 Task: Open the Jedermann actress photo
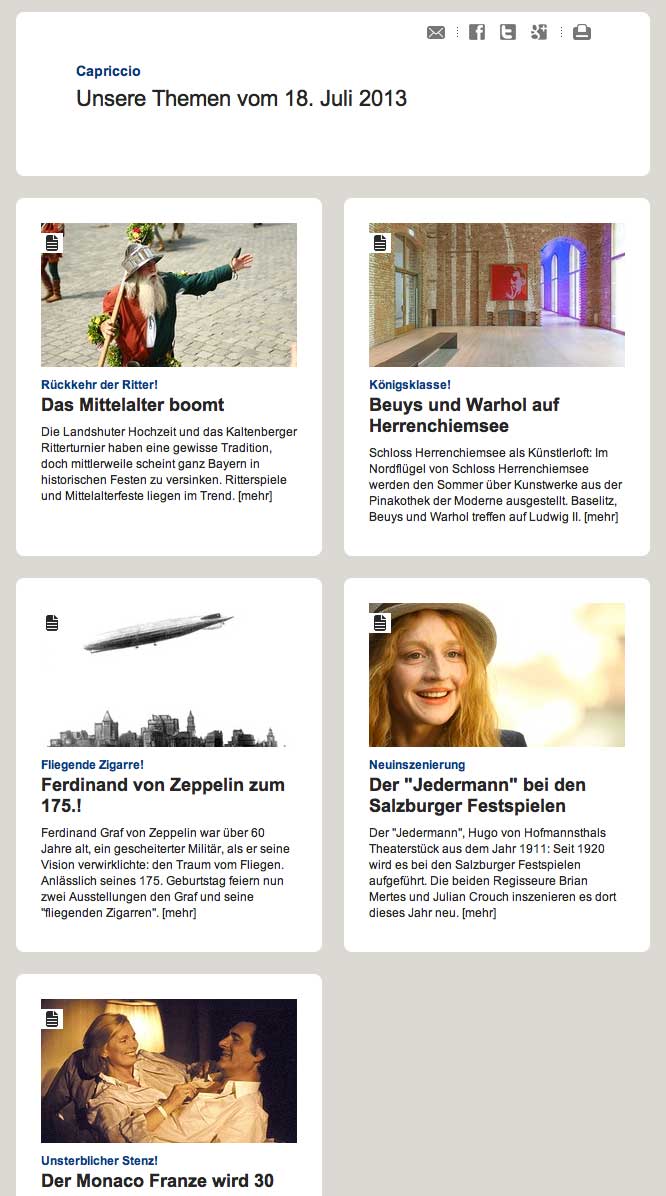(497, 675)
